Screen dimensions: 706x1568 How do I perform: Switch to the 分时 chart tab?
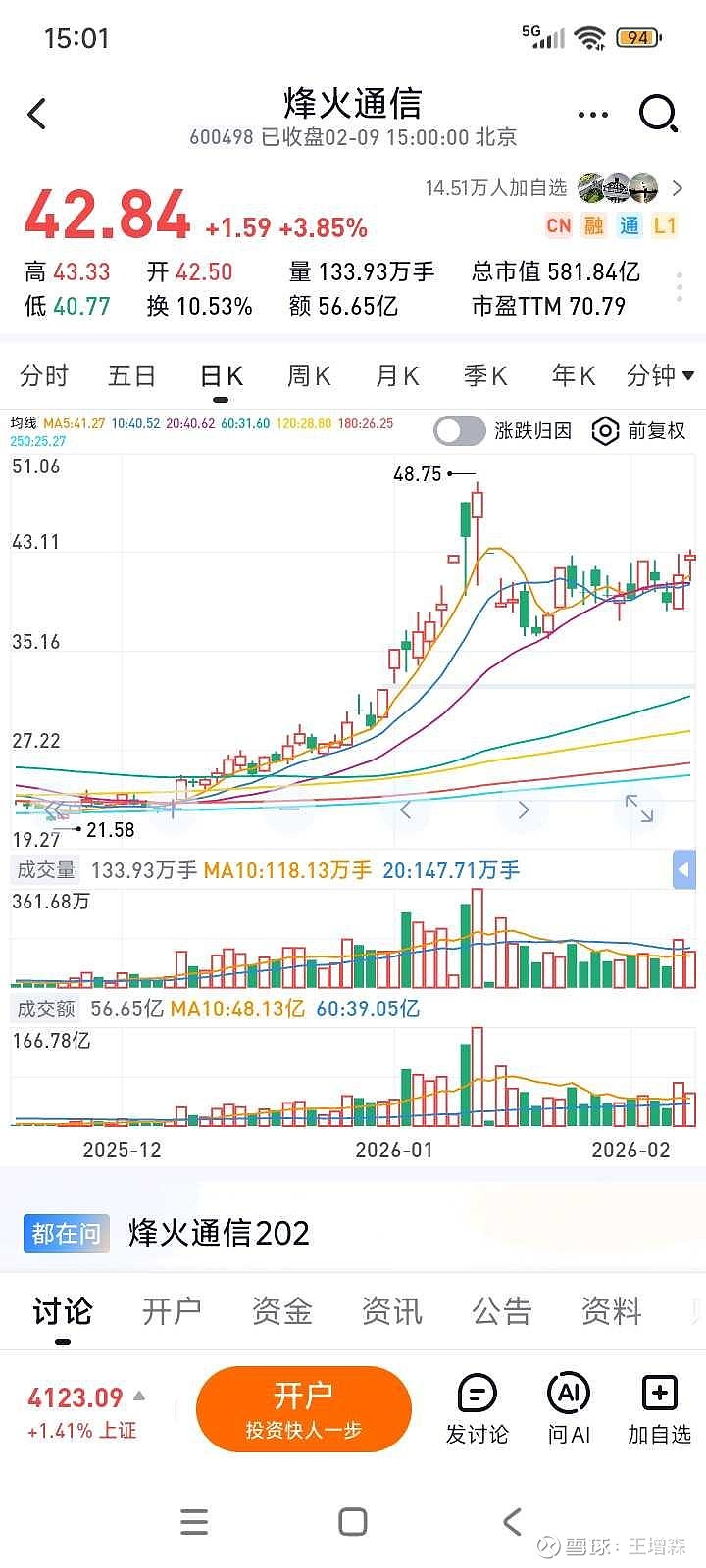pos(44,375)
